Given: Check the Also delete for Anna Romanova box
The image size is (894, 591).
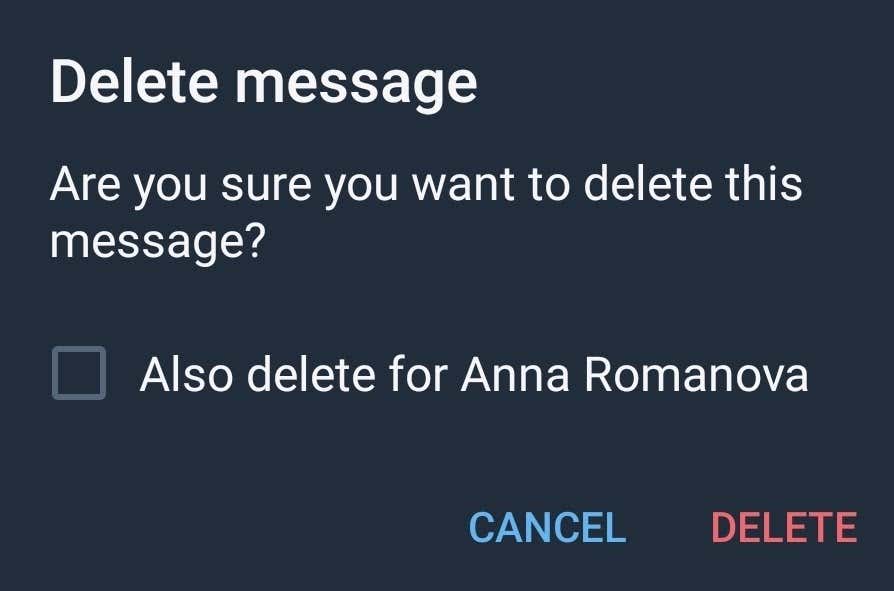Looking at the screenshot, I should point(79,374).
